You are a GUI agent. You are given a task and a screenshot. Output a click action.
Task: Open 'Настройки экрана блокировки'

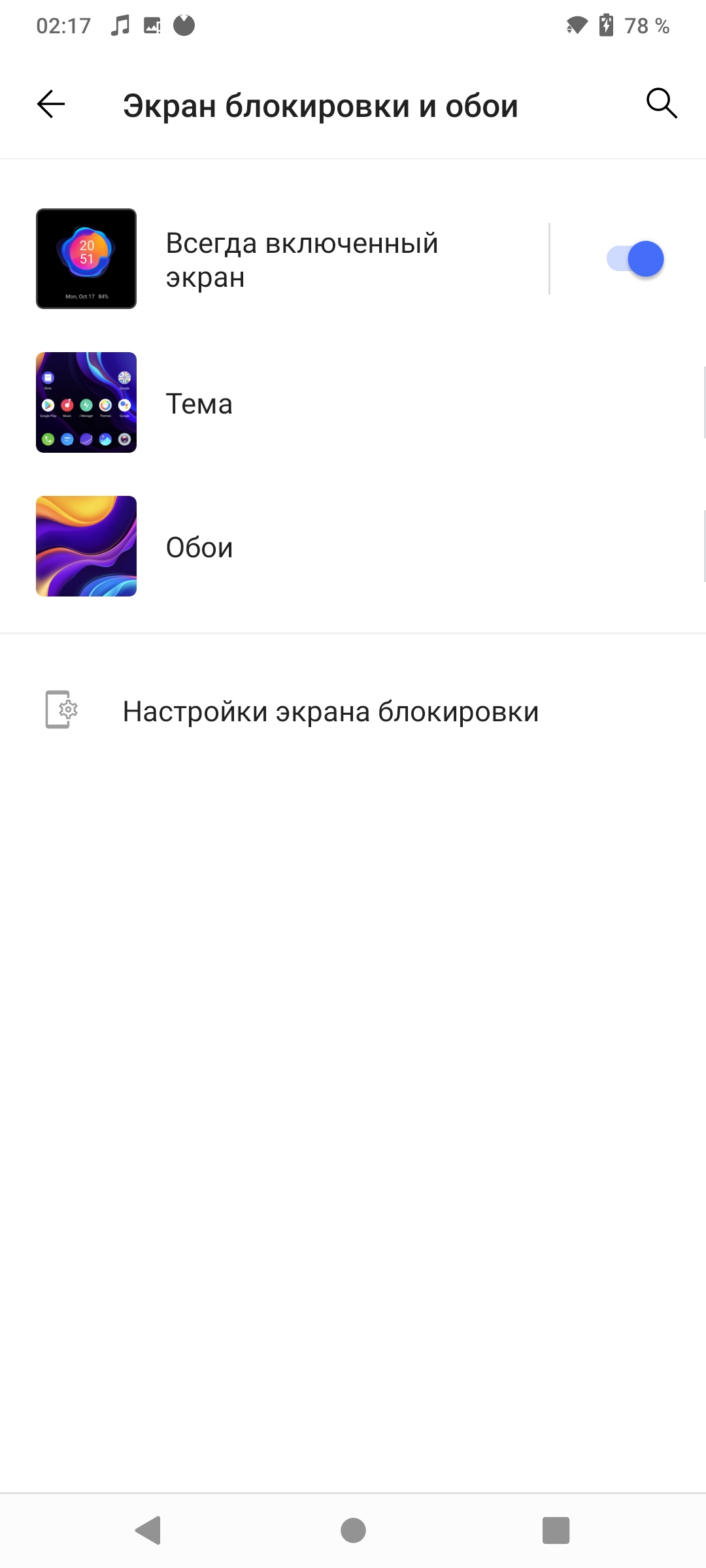coord(330,711)
